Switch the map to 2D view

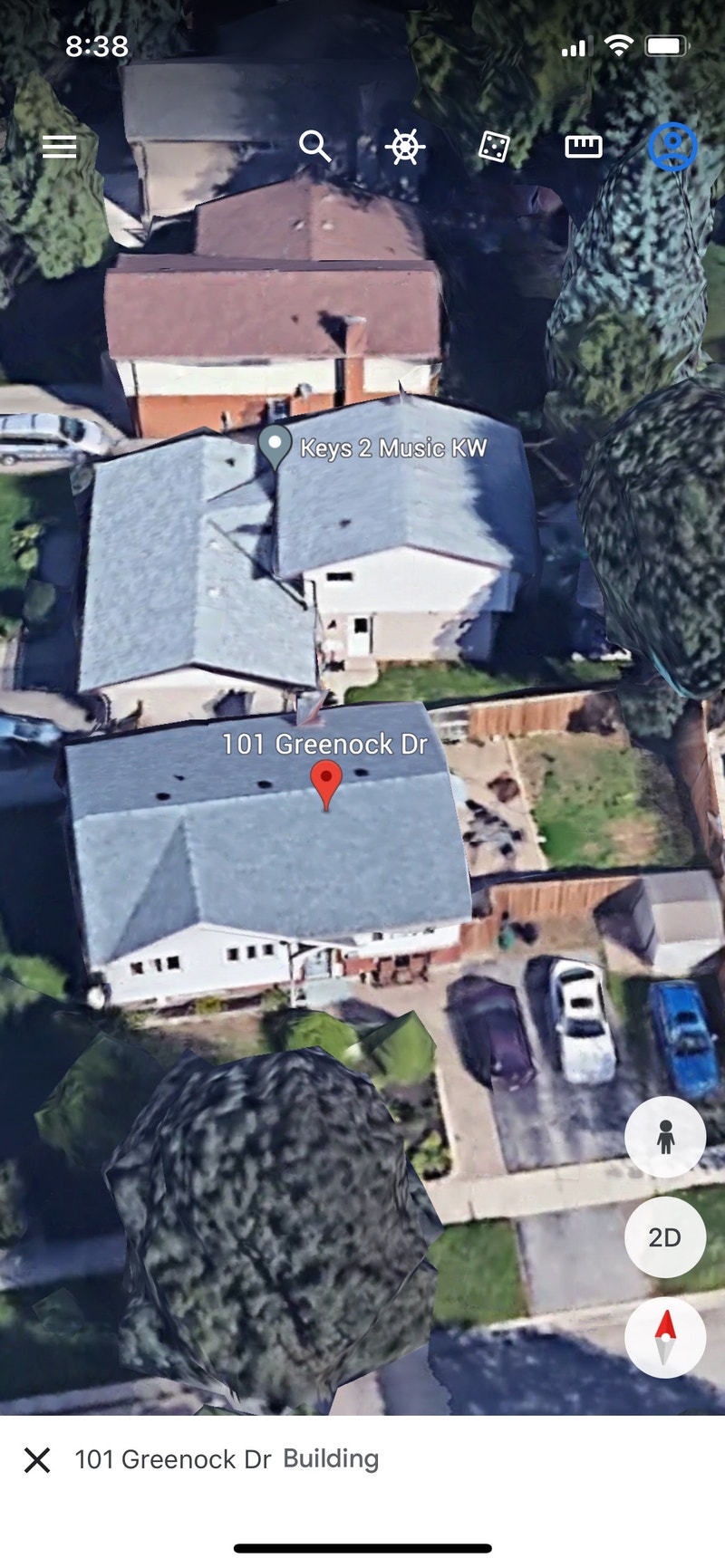click(x=665, y=1237)
